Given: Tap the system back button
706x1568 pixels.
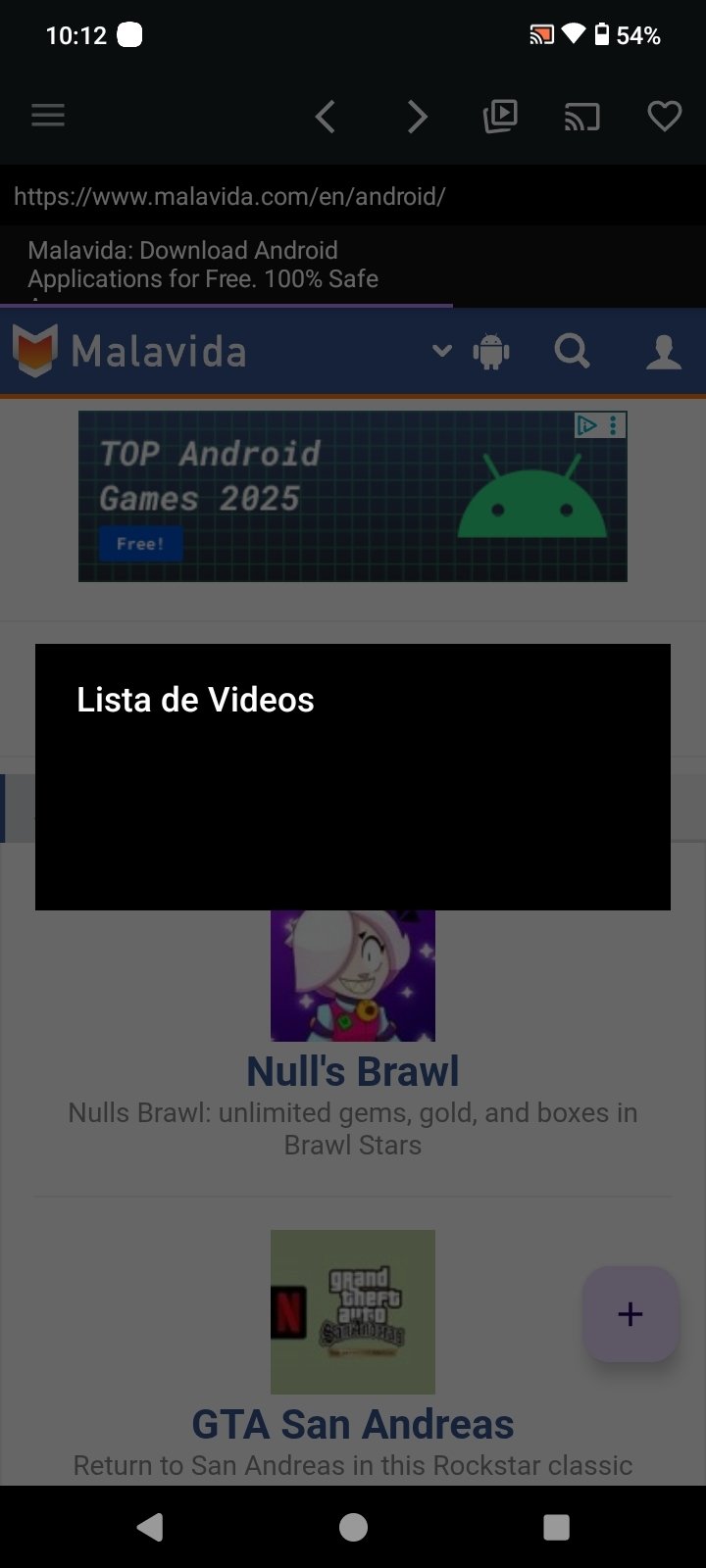Looking at the screenshot, I should (150, 1527).
